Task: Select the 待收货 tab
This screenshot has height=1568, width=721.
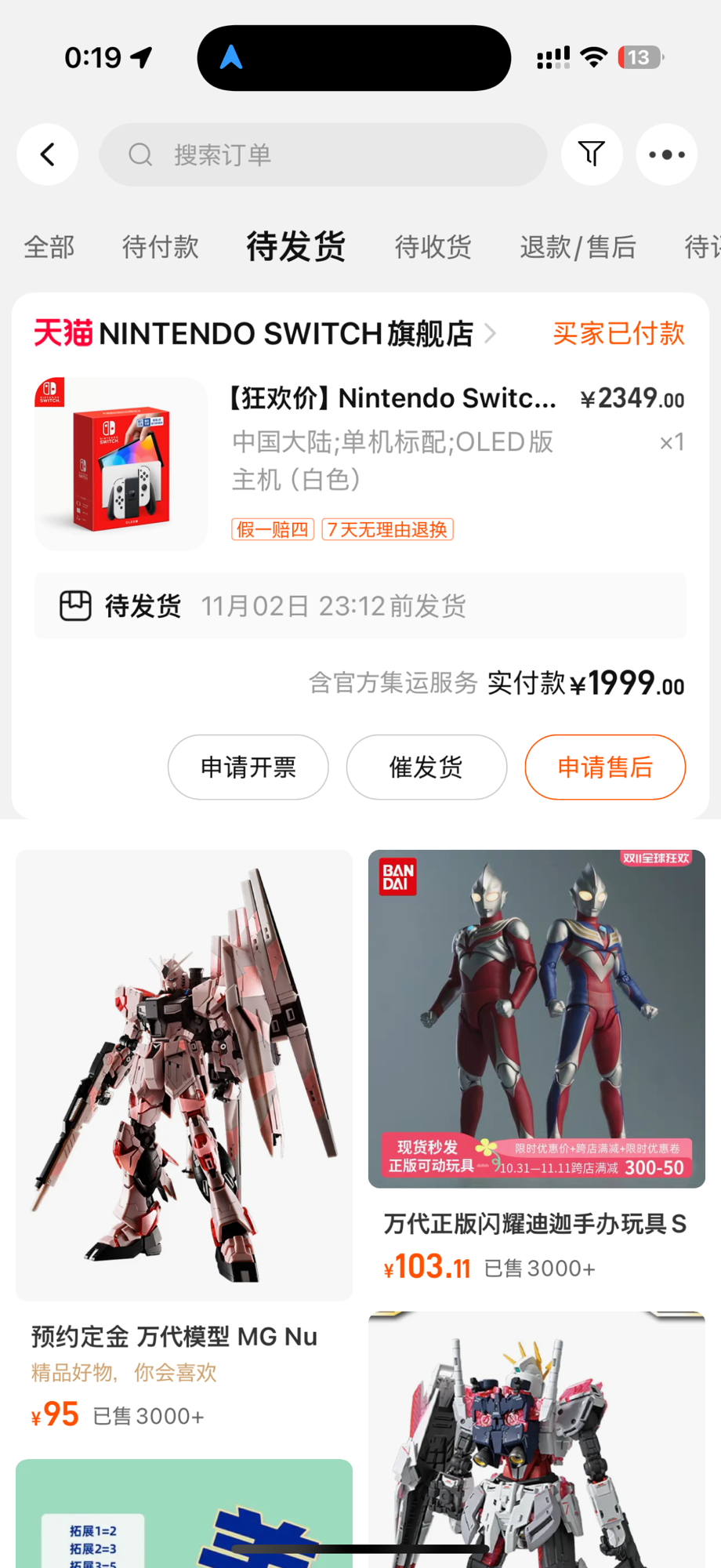Action: click(x=433, y=247)
